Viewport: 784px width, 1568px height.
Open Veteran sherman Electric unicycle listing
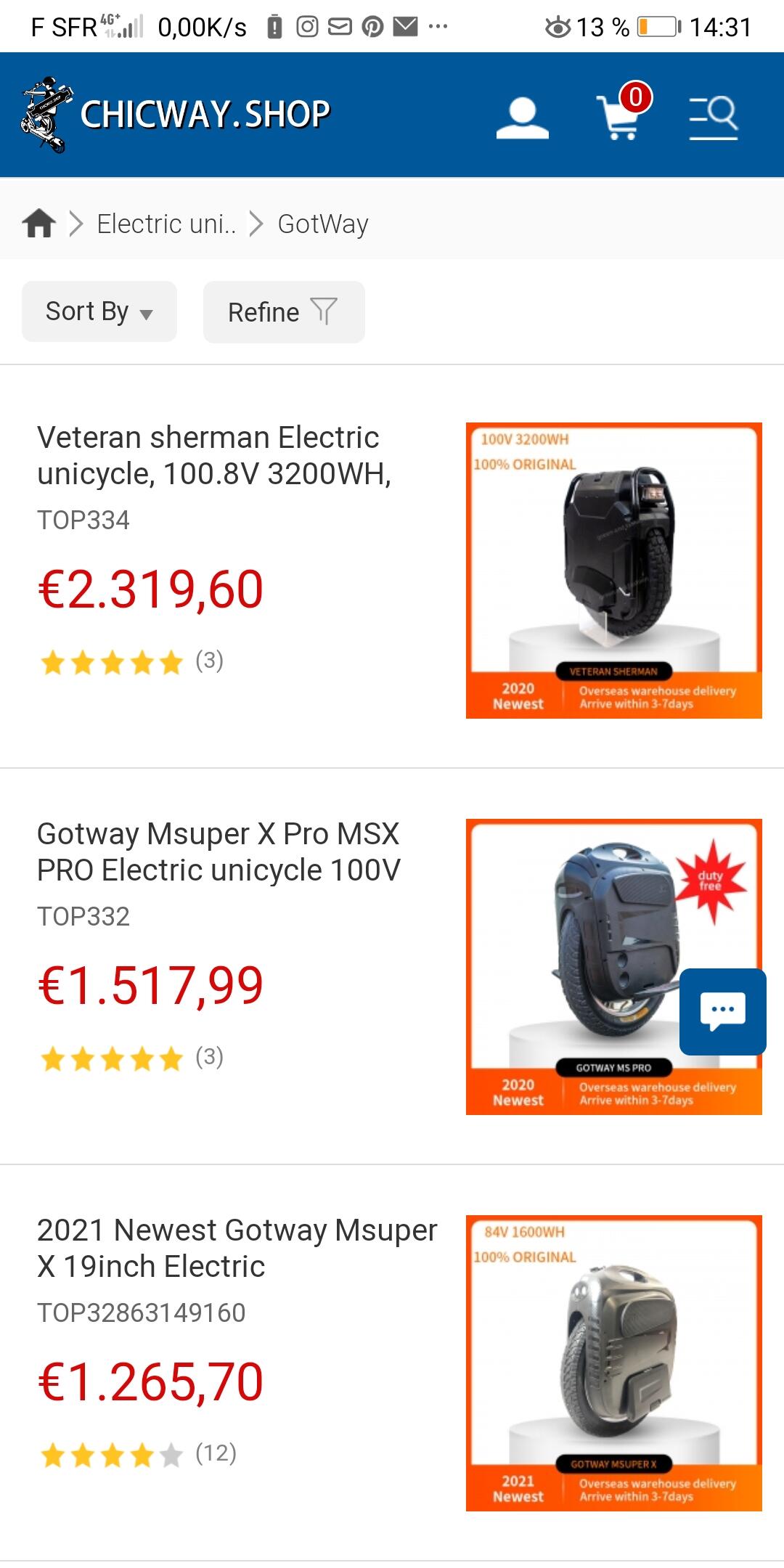pyautogui.click(x=214, y=456)
